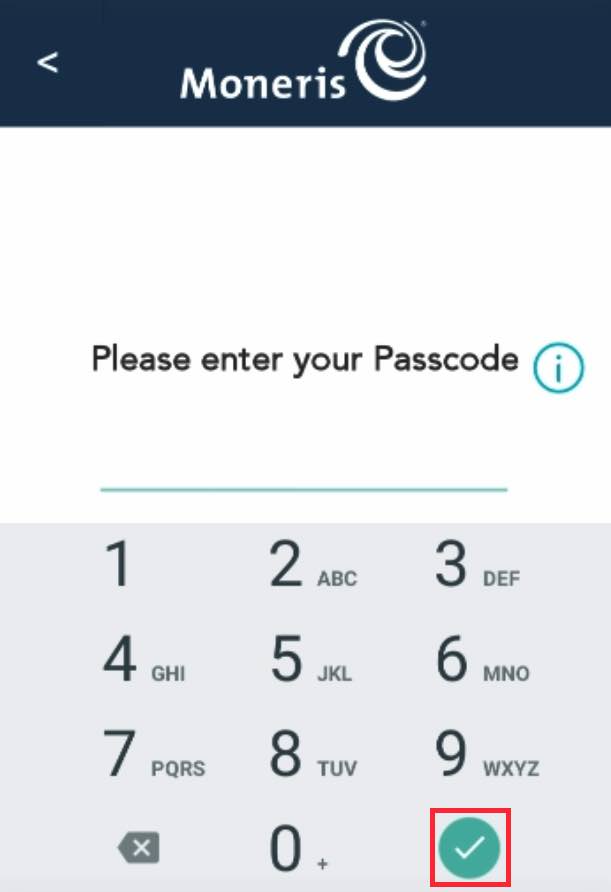Tap the 0 key
Image resolution: width=611 pixels, height=892 pixels.
pos(292,850)
